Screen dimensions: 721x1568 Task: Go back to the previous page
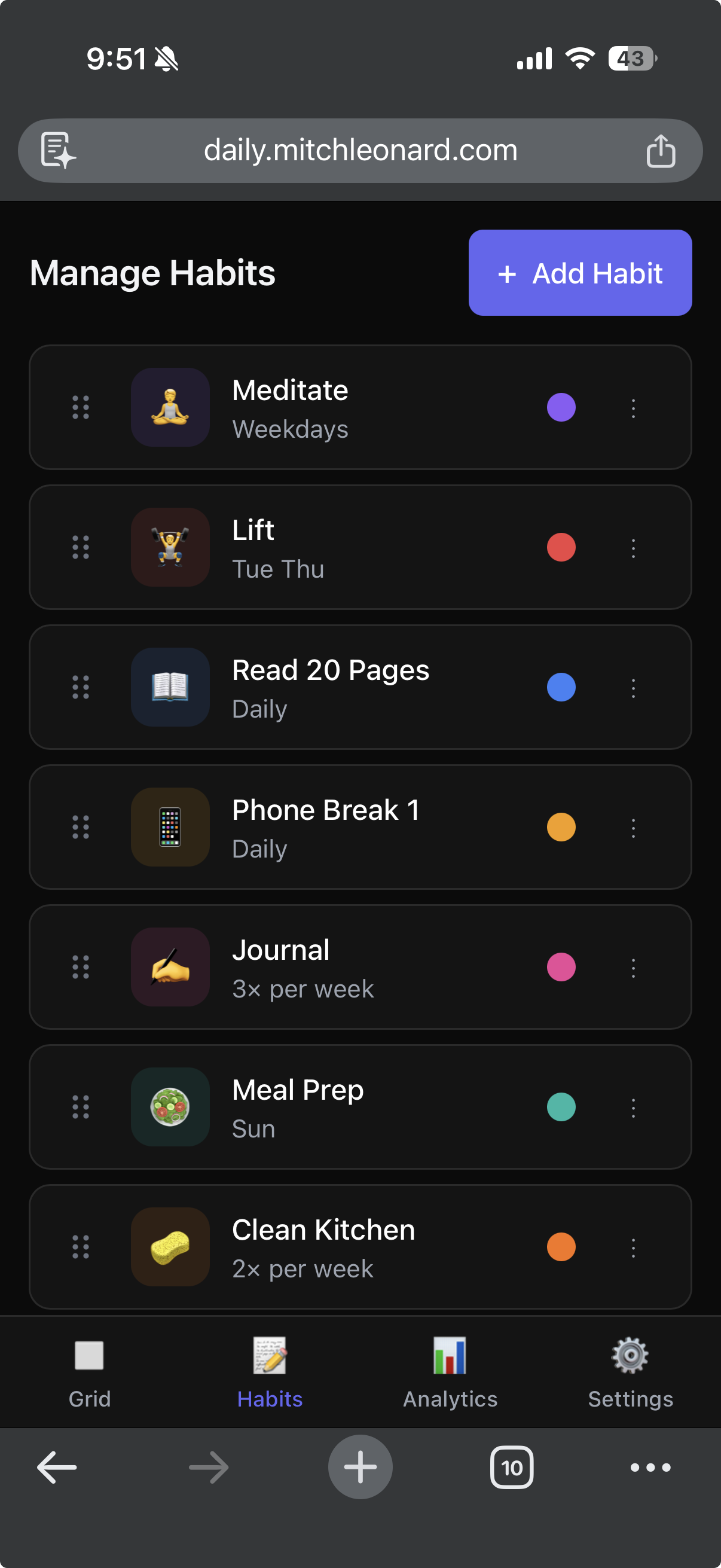(x=57, y=1467)
